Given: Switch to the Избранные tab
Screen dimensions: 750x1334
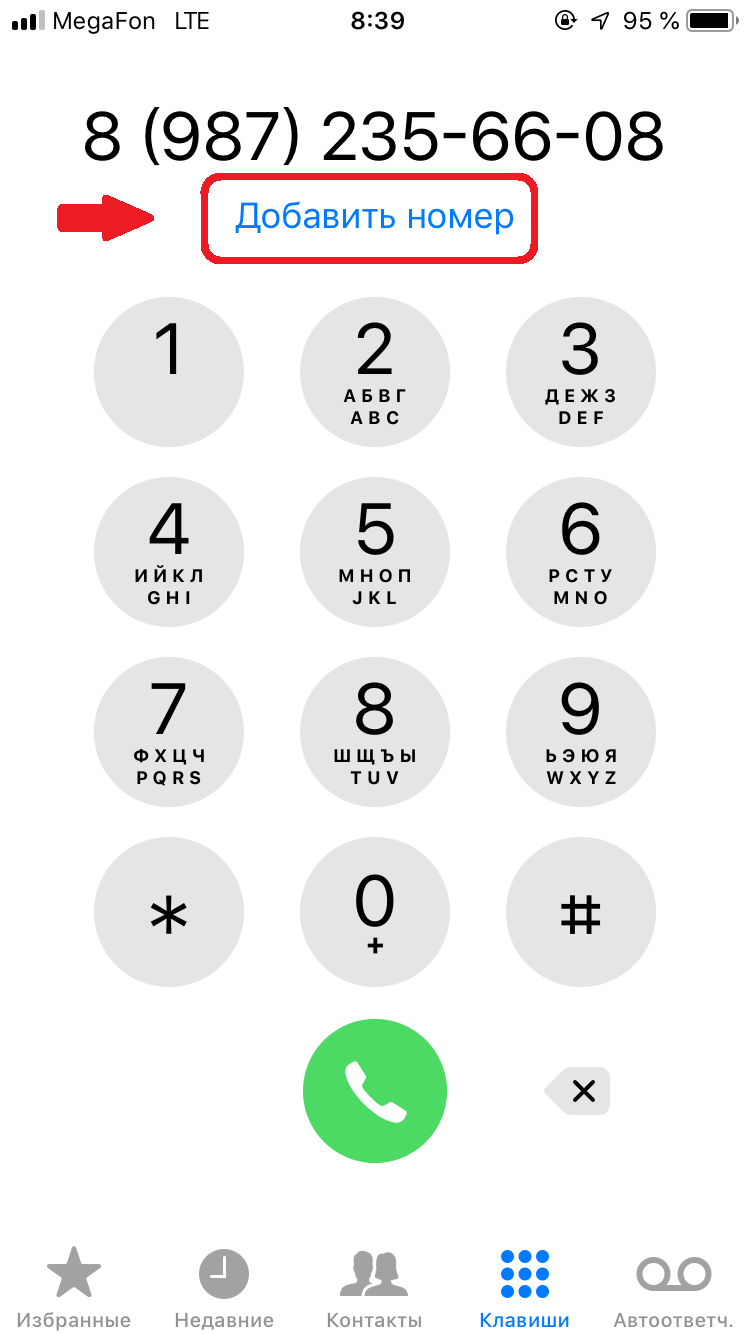Looking at the screenshot, I should coord(73,1289).
